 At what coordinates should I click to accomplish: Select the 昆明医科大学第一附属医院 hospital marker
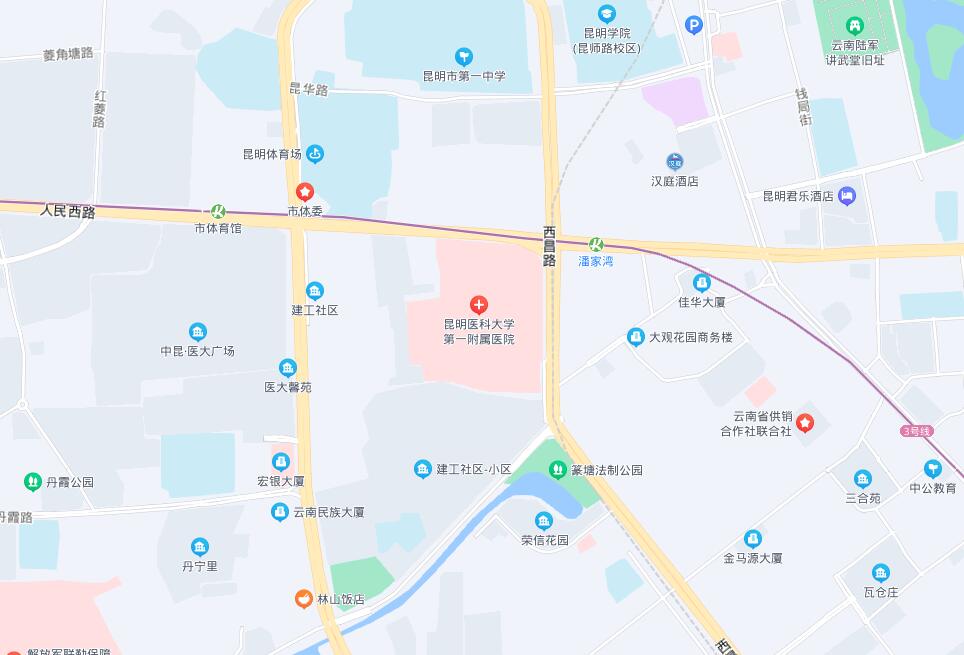[x=479, y=304]
